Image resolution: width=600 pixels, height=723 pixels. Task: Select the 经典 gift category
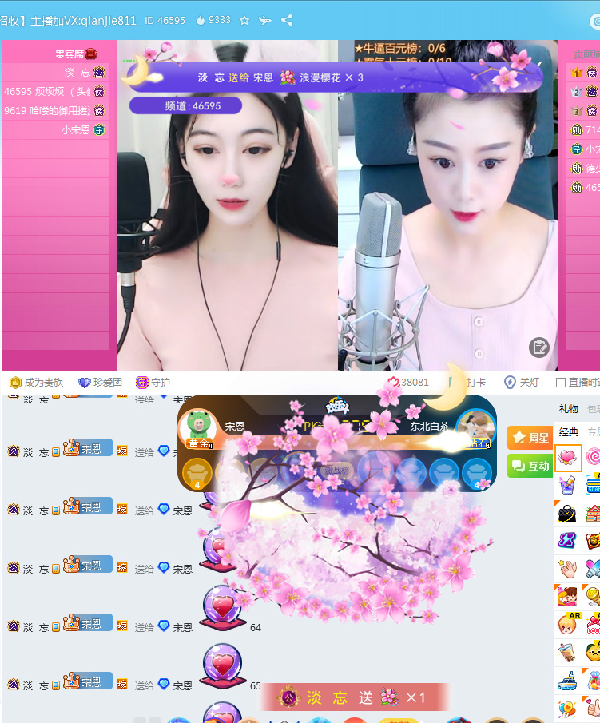point(567,432)
